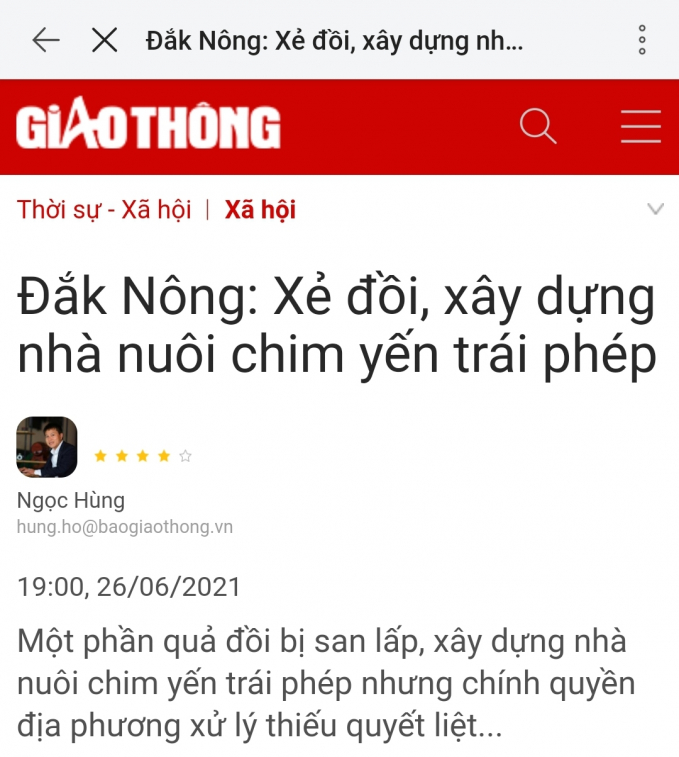Search the Giao Thông site

click(x=538, y=127)
